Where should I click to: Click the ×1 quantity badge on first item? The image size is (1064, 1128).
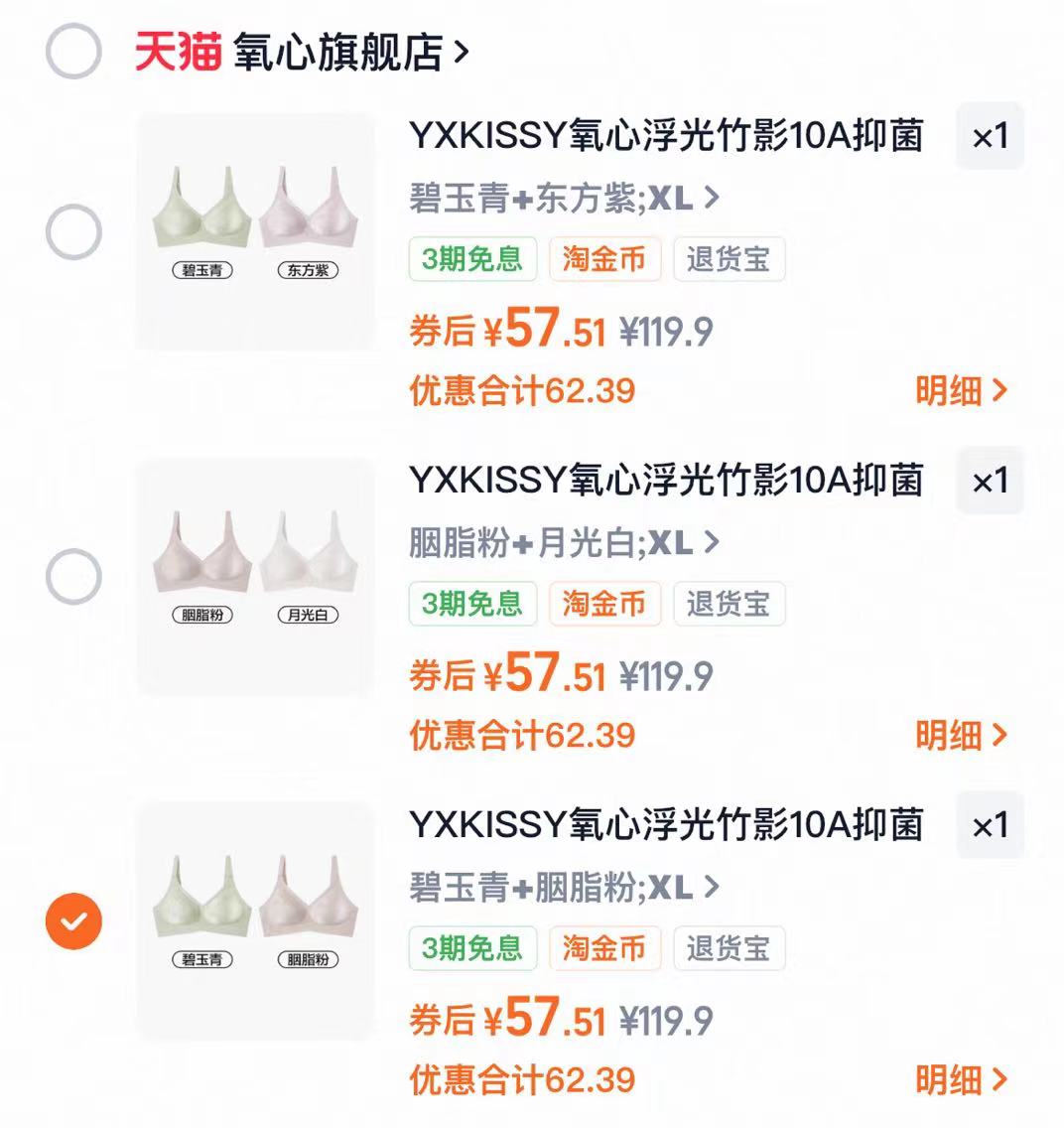(990, 138)
